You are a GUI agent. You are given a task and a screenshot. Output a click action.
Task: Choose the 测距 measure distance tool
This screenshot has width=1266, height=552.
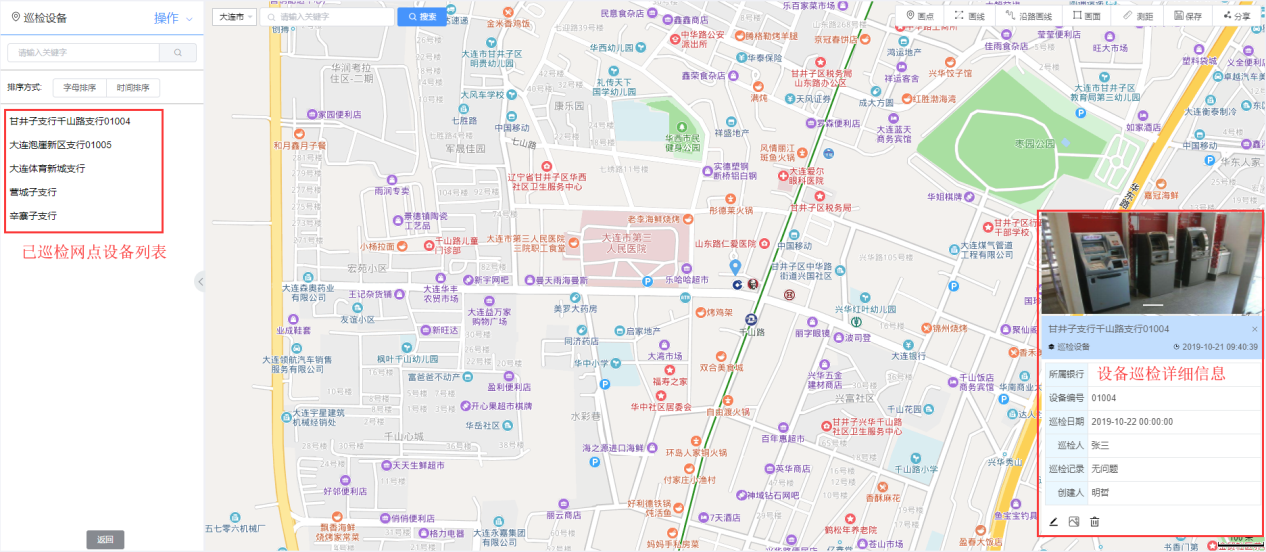[1139, 16]
